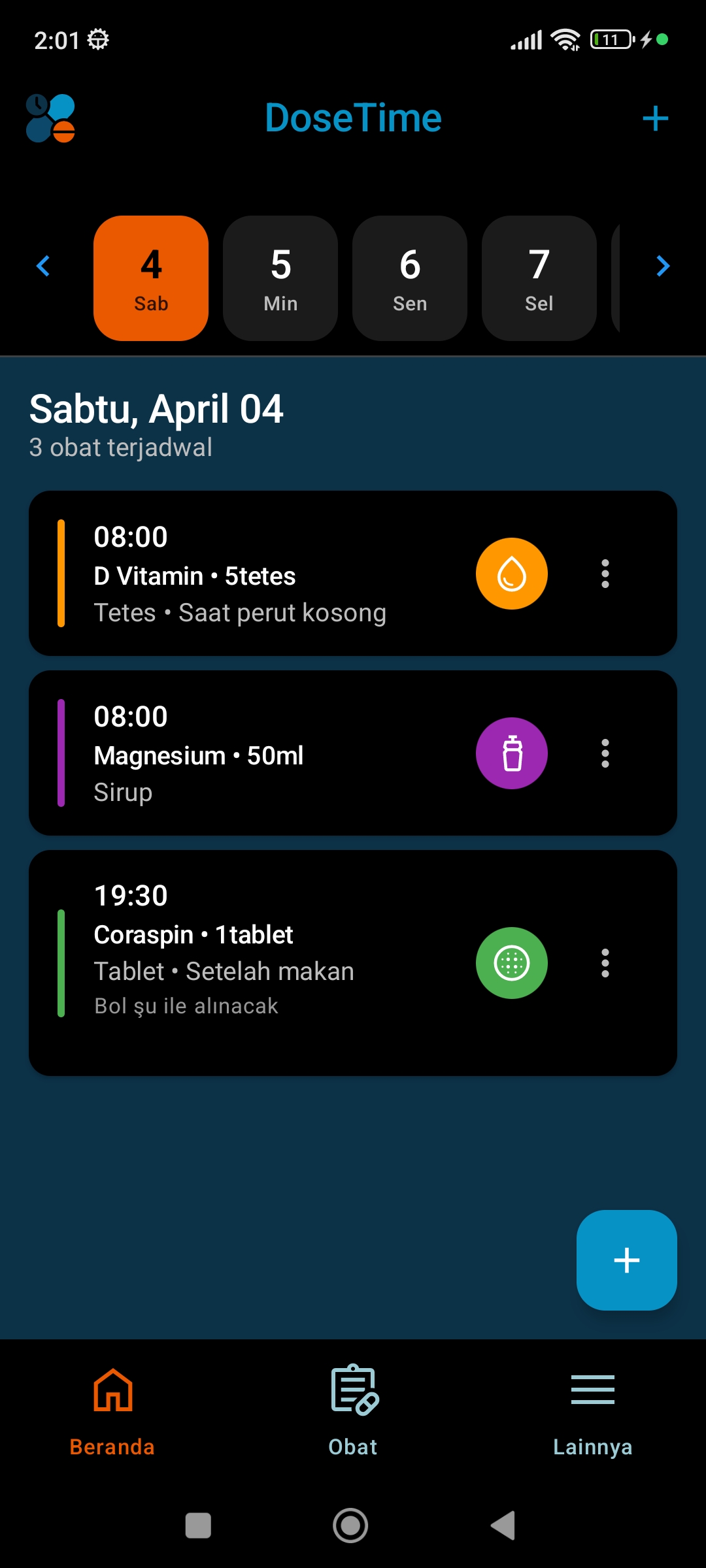The width and height of the screenshot is (706, 1568).
Task: Click the purple syrup bottle icon for Magnesium
Action: click(512, 753)
